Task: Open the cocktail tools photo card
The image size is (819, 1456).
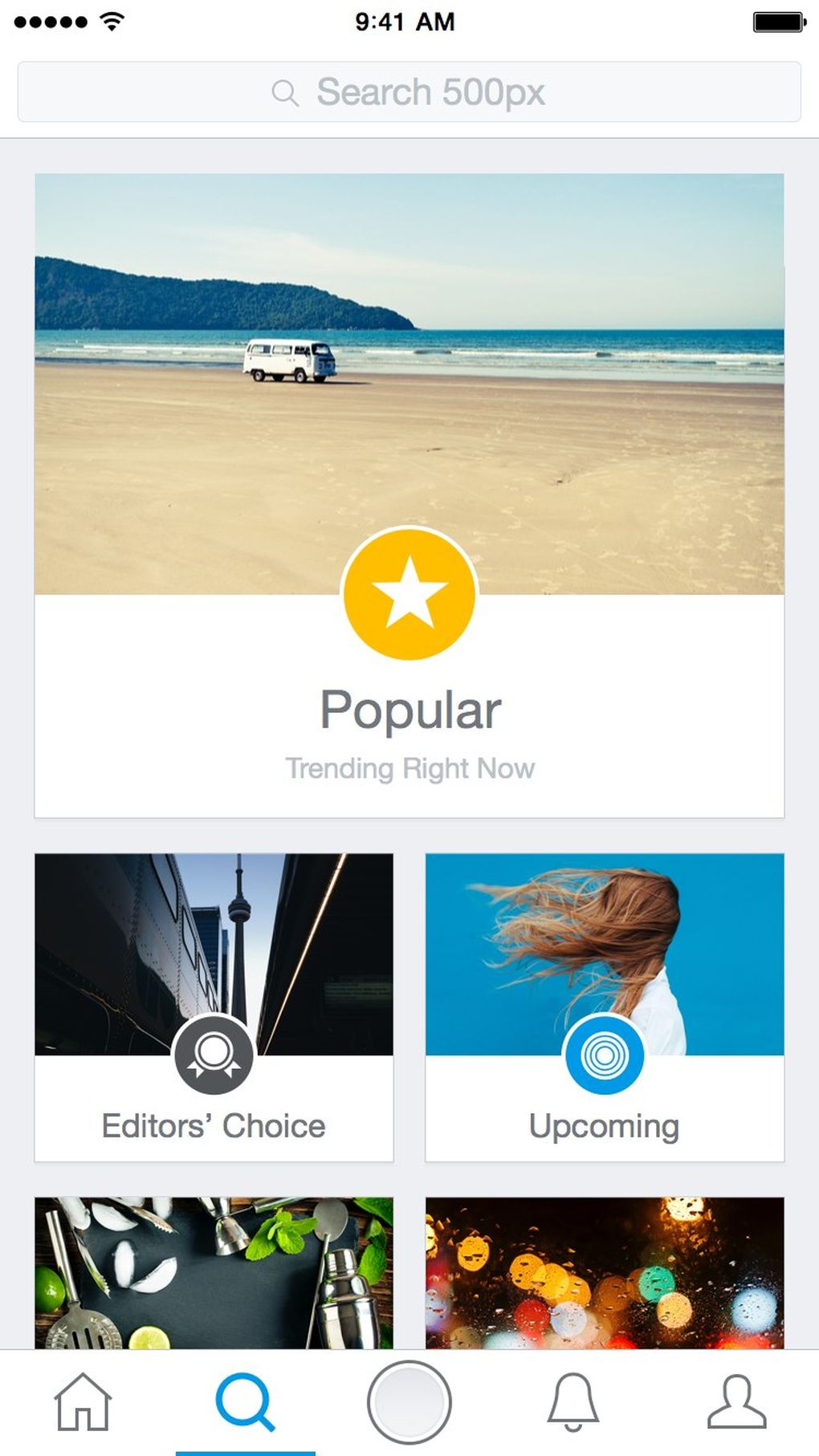Action: (214, 1273)
